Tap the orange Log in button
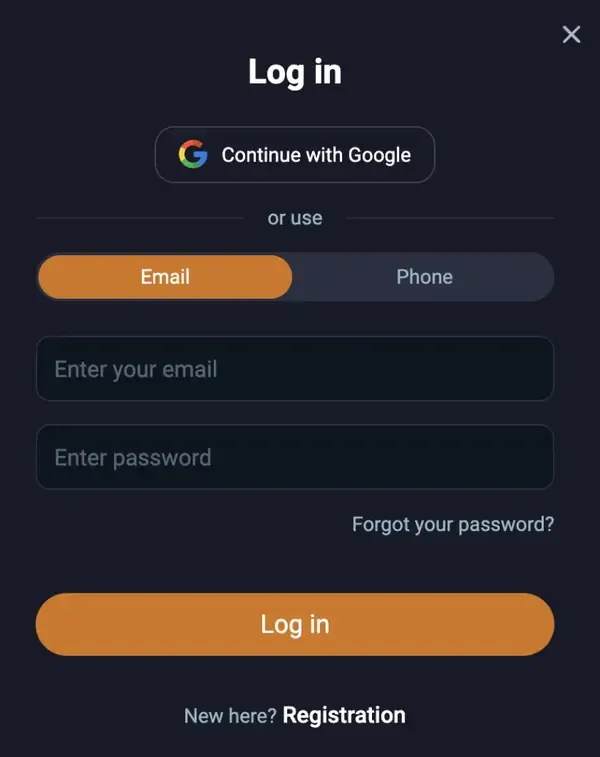Viewport: 600px width, 757px height. point(295,624)
